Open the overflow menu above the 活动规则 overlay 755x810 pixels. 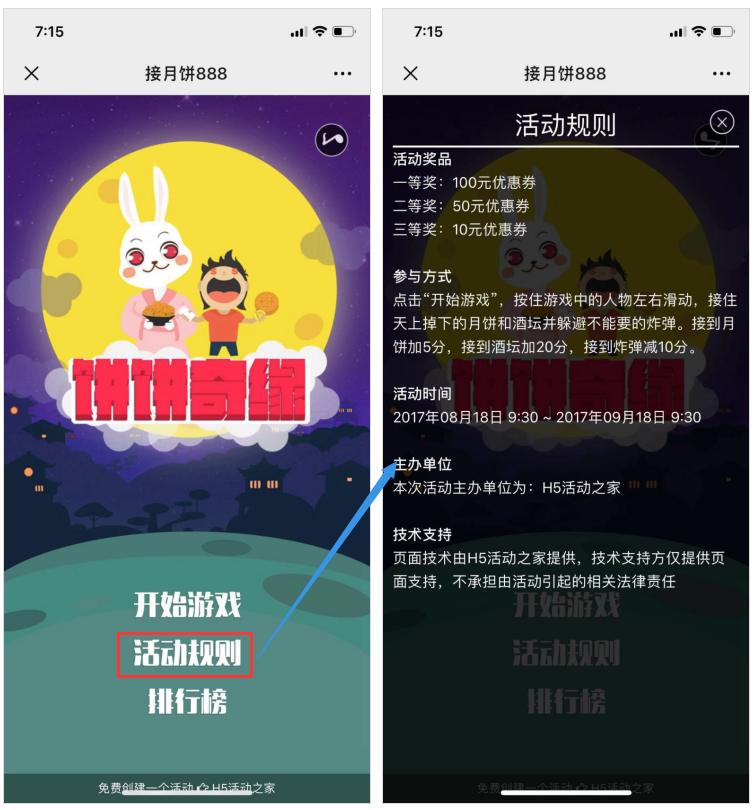(x=721, y=74)
